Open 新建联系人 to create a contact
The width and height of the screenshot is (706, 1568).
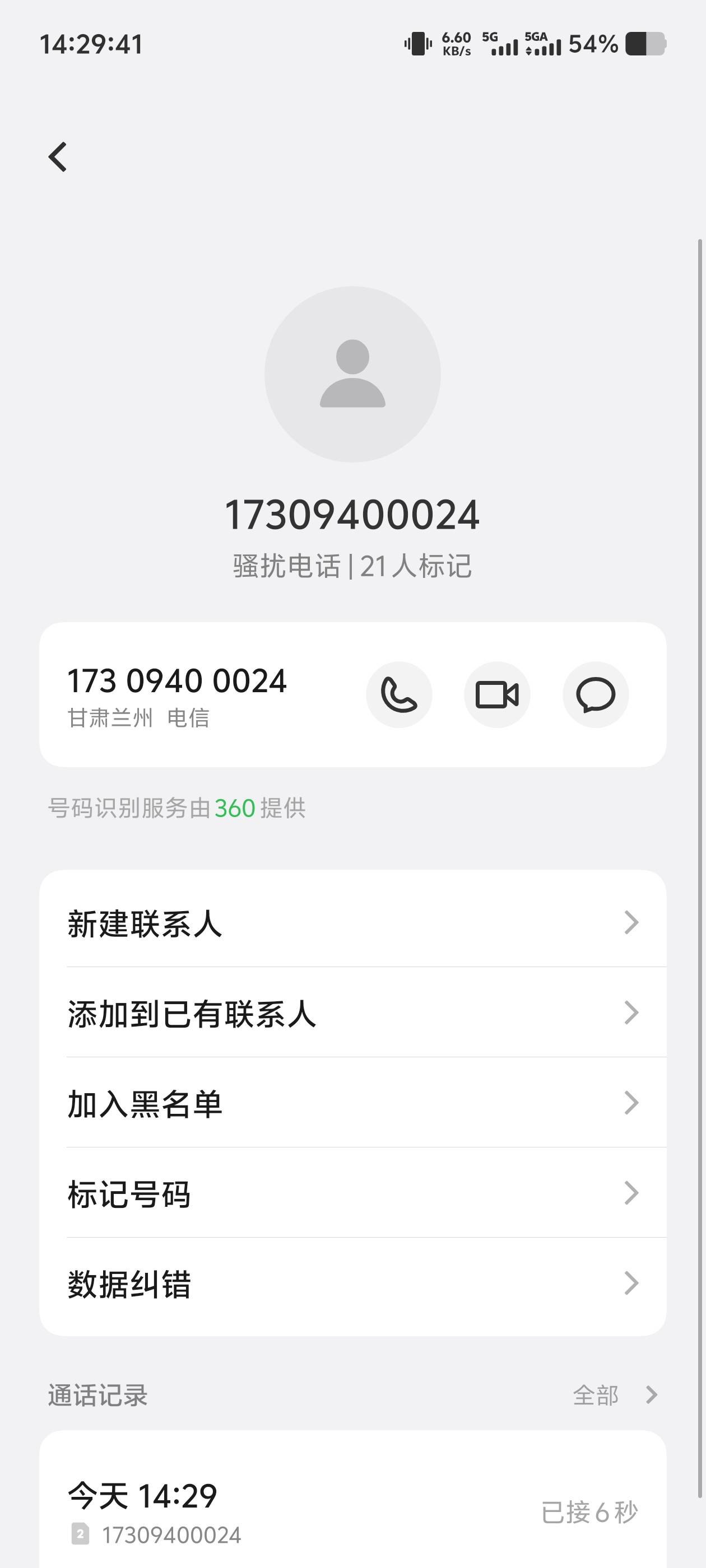click(x=352, y=922)
